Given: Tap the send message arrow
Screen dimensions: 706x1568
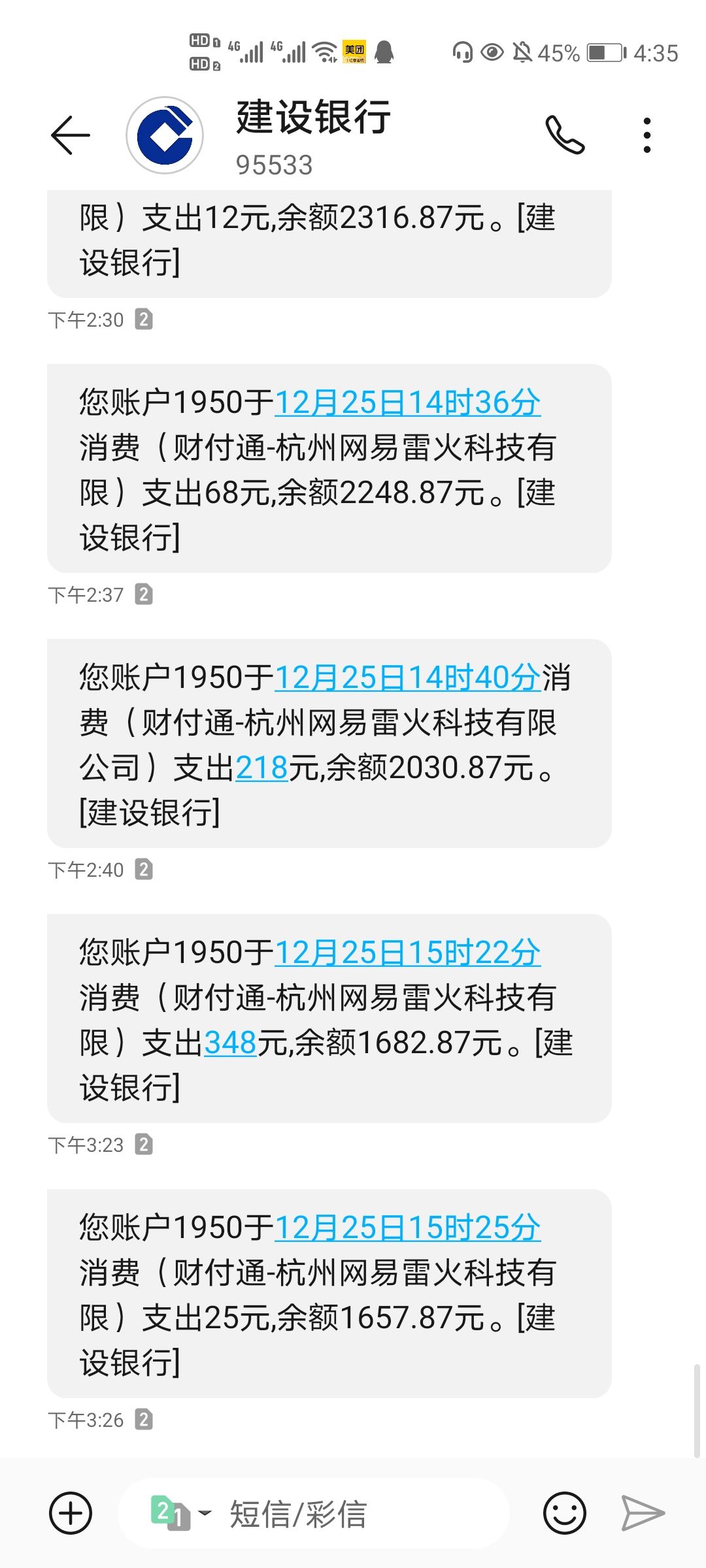Looking at the screenshot, I should 643,1513.
